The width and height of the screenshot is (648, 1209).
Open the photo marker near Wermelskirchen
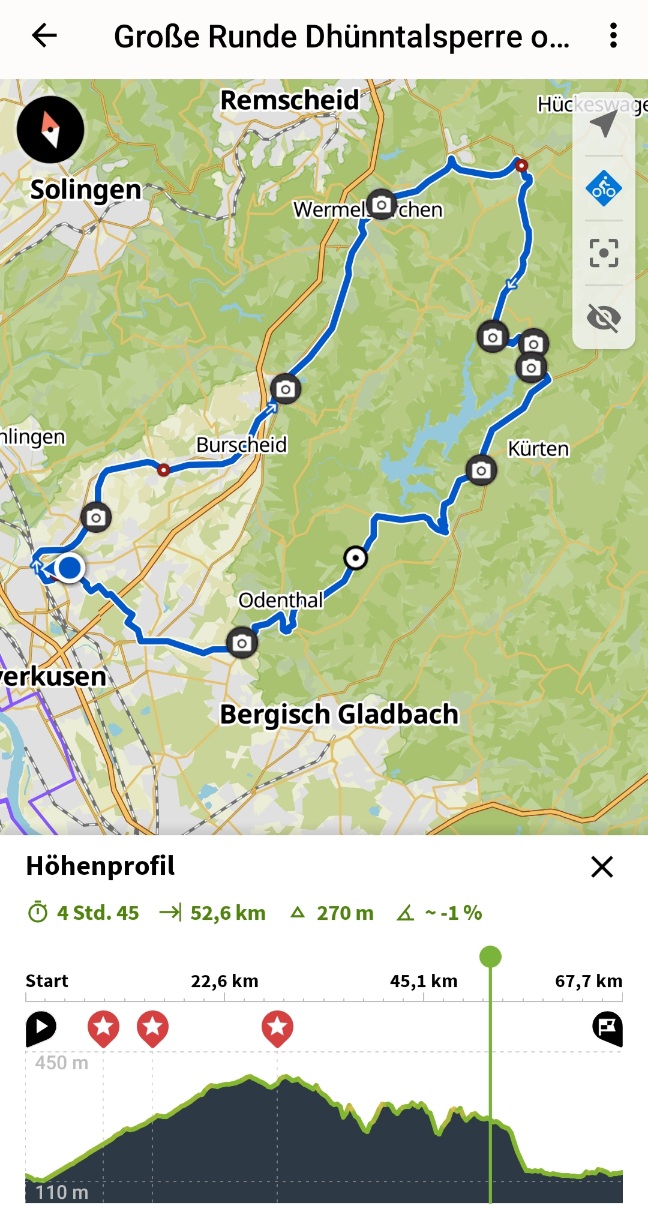380,204
